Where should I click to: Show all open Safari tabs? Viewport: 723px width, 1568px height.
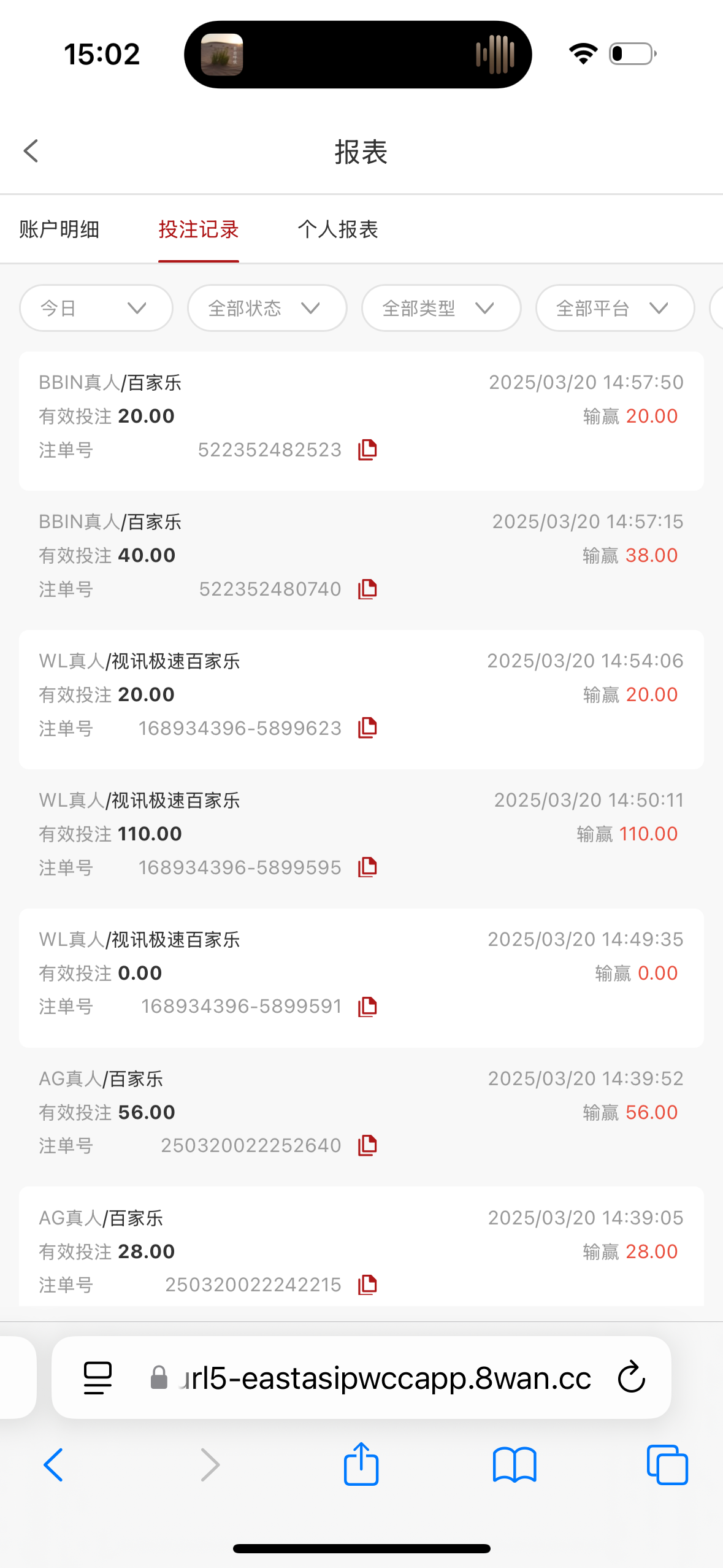point(667,1464)
